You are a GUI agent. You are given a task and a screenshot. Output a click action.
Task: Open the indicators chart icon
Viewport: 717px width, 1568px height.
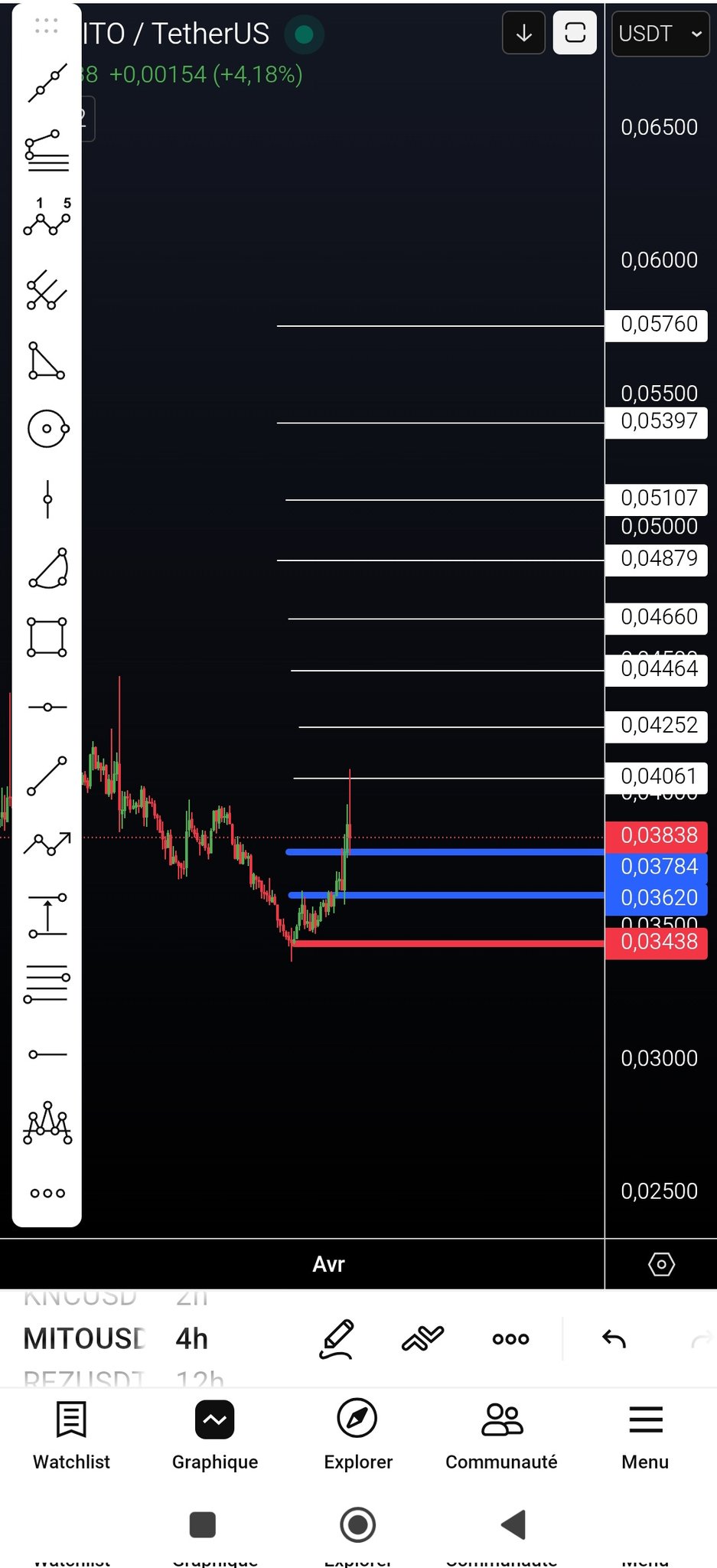pos(422,1338)
